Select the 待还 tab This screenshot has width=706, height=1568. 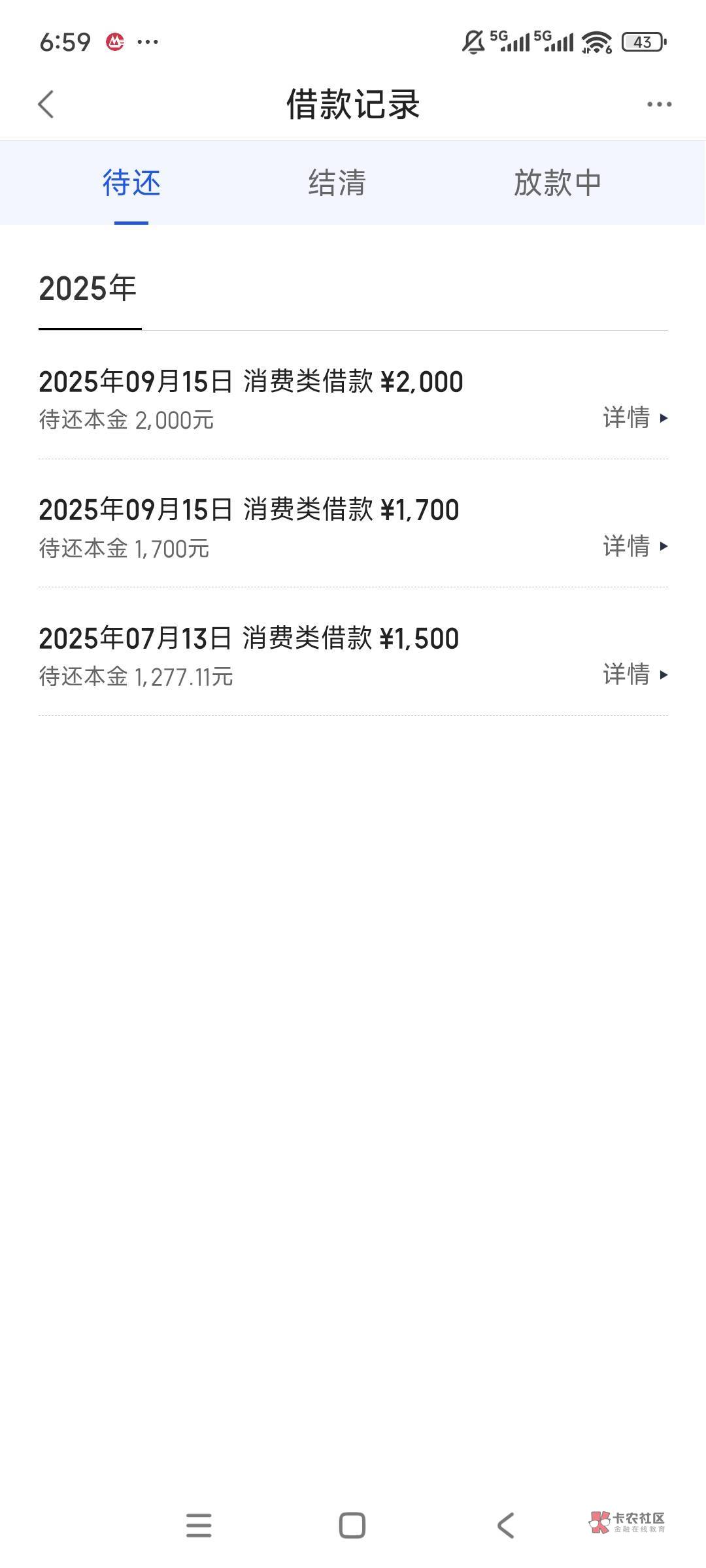[131, 183]
